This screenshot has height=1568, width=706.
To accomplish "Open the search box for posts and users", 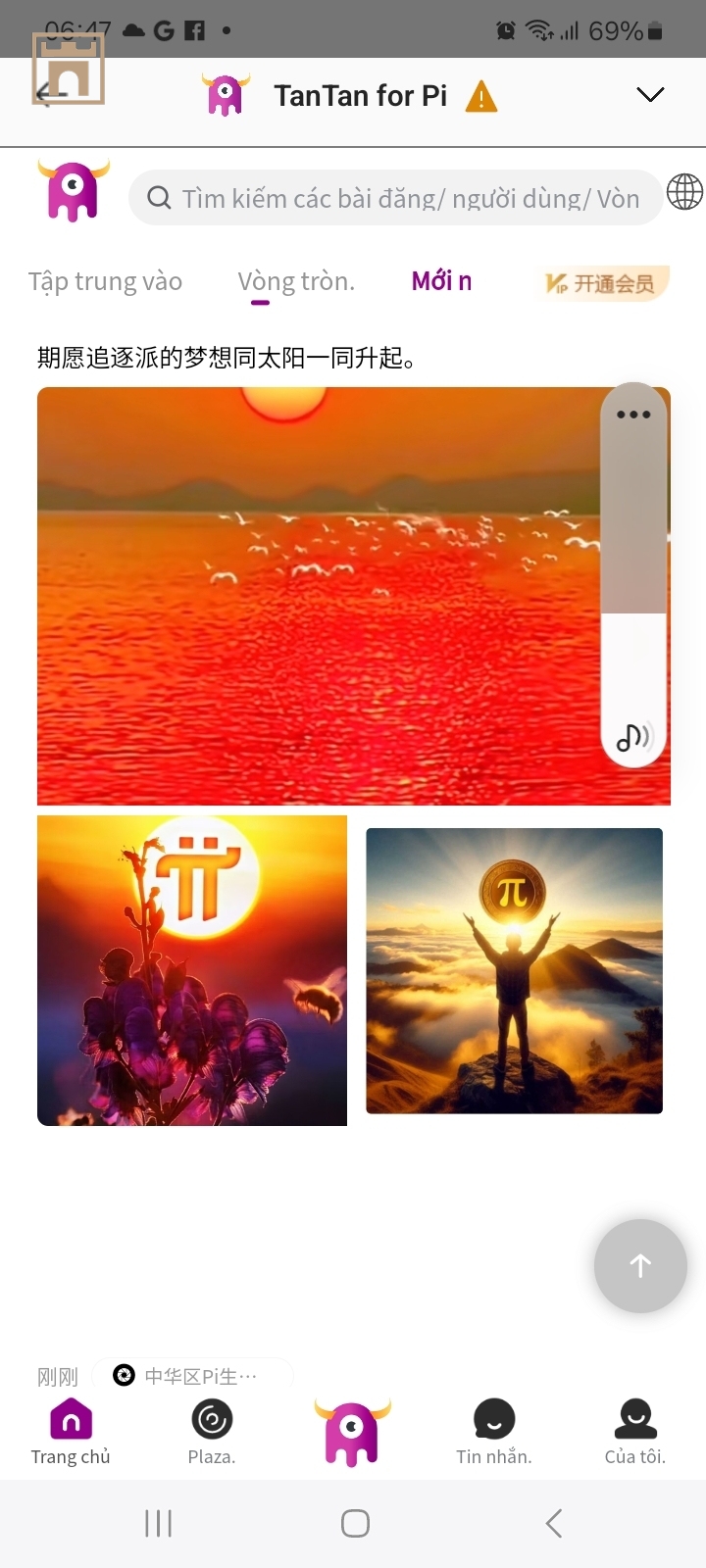I will tap(395, 198).
